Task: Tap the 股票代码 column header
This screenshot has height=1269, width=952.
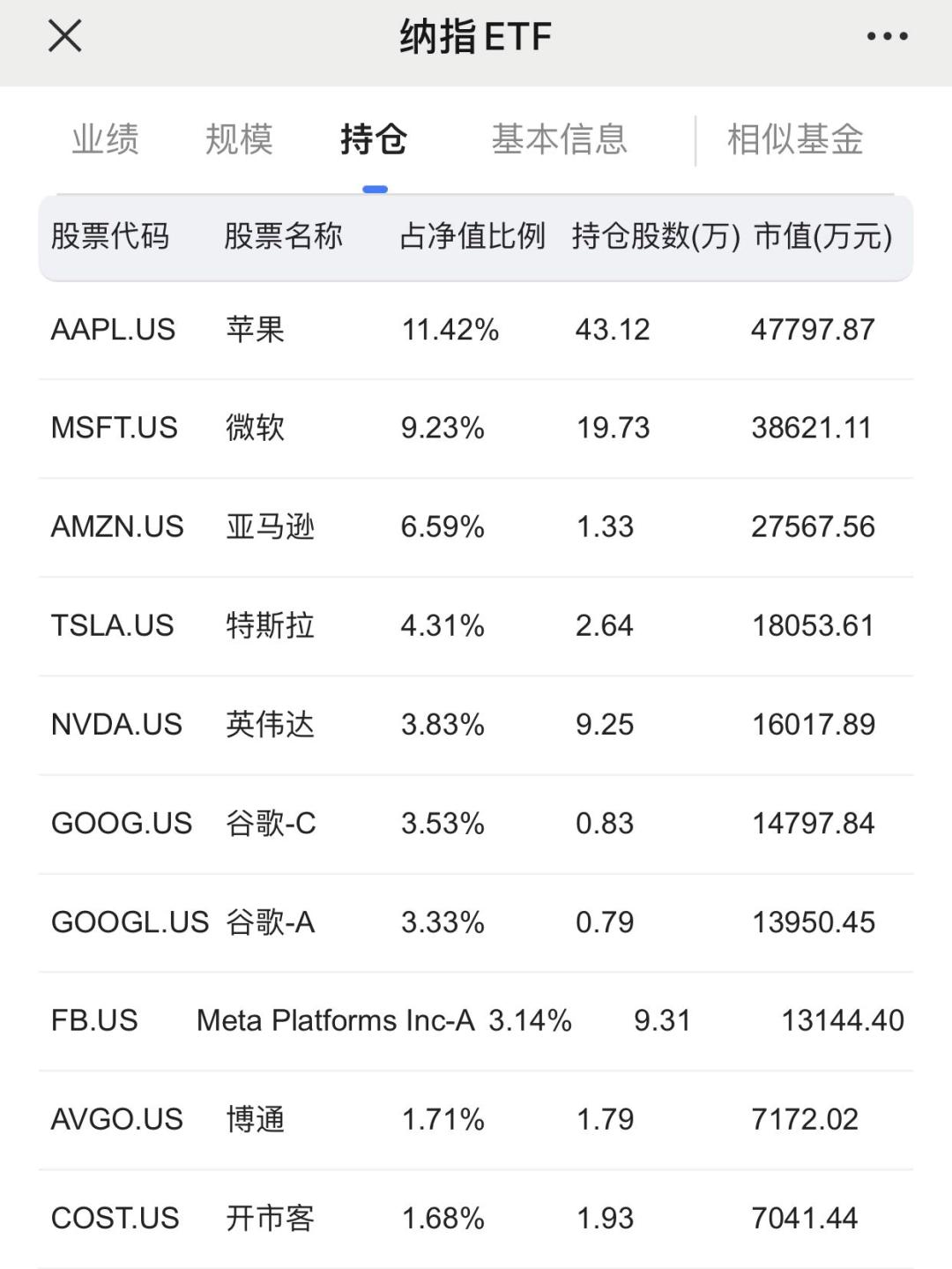Action: pos(108,236)
